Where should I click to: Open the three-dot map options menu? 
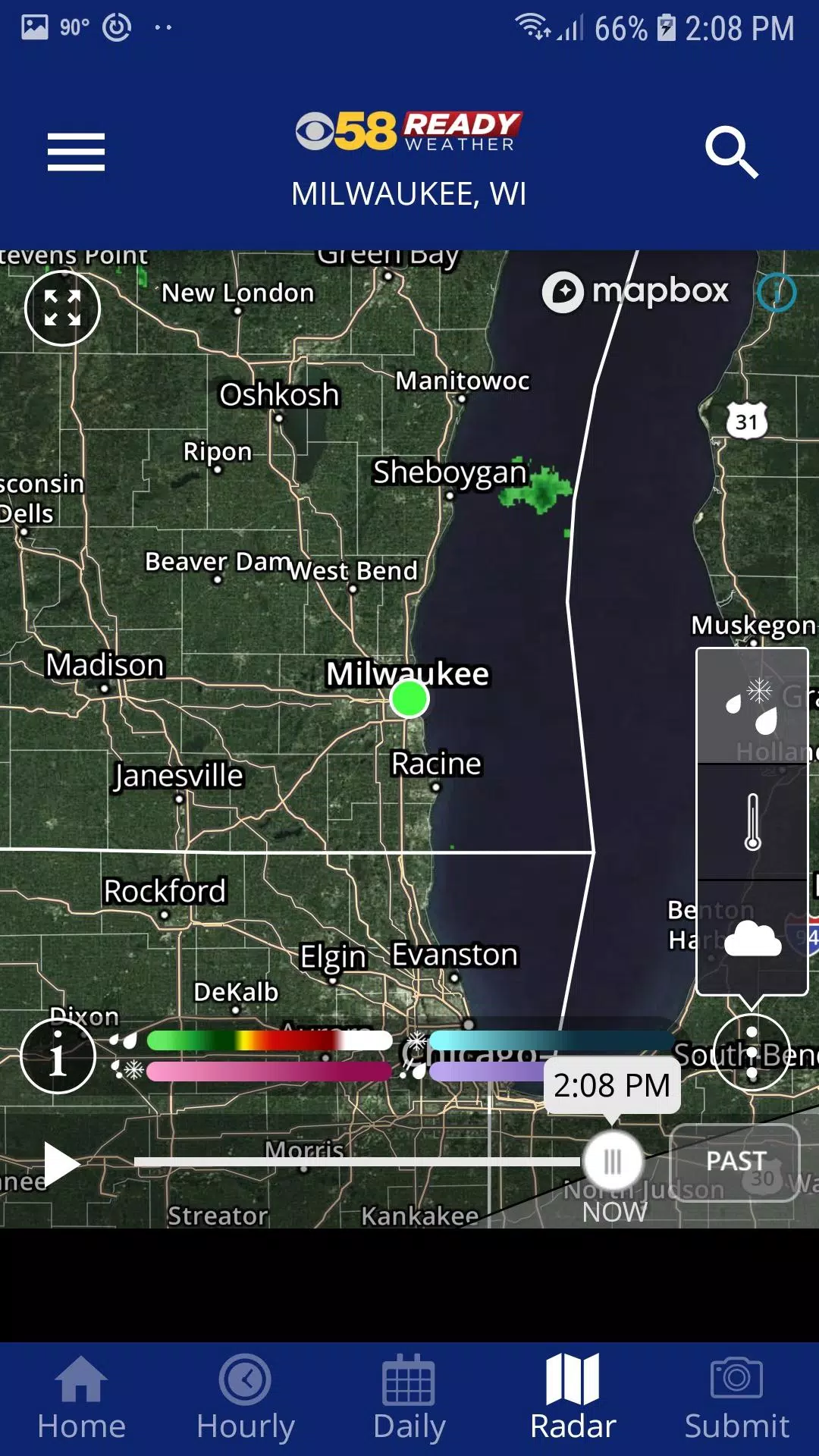coord(752,1054)
